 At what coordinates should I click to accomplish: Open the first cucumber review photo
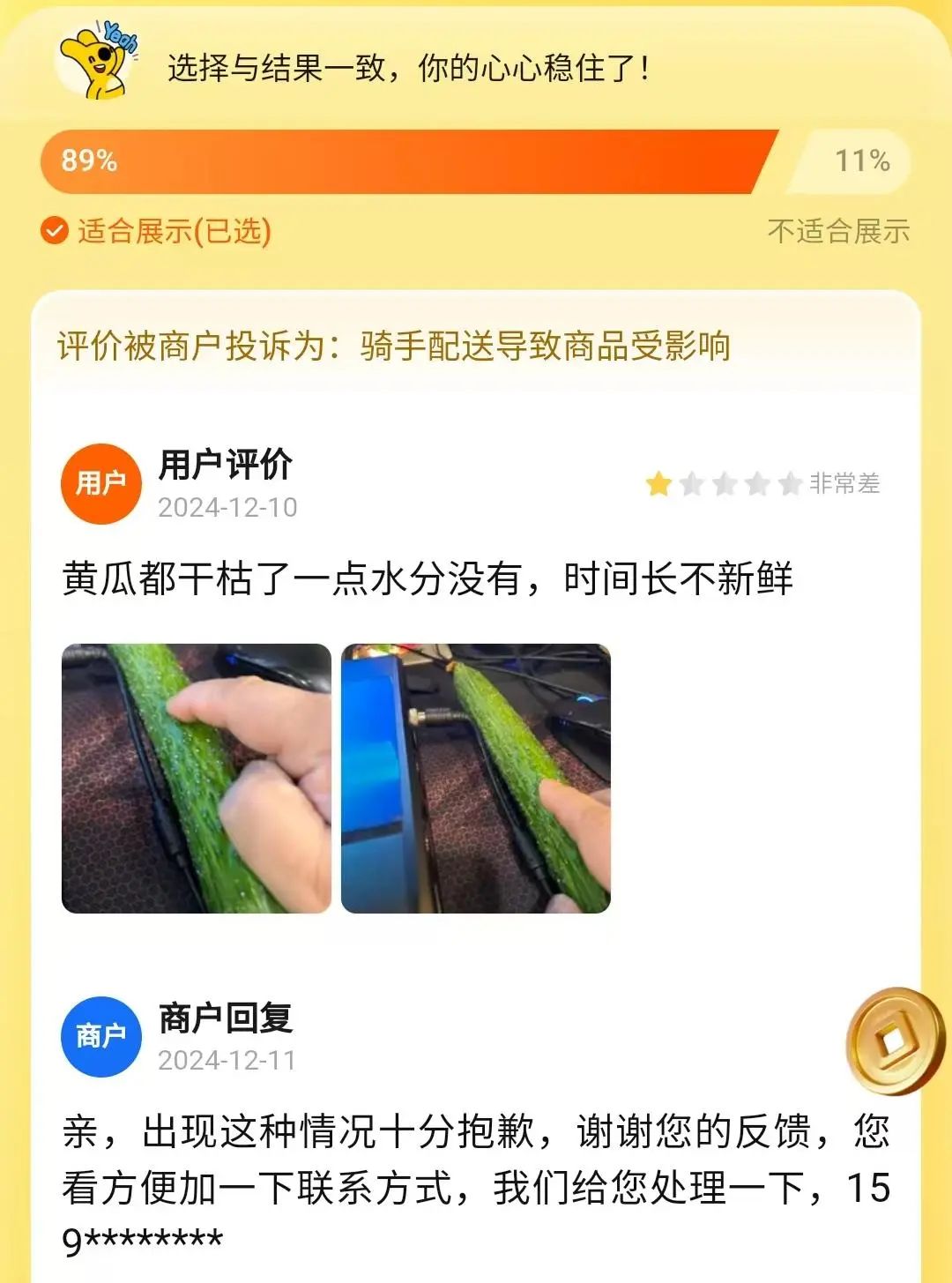pos(196,779)
